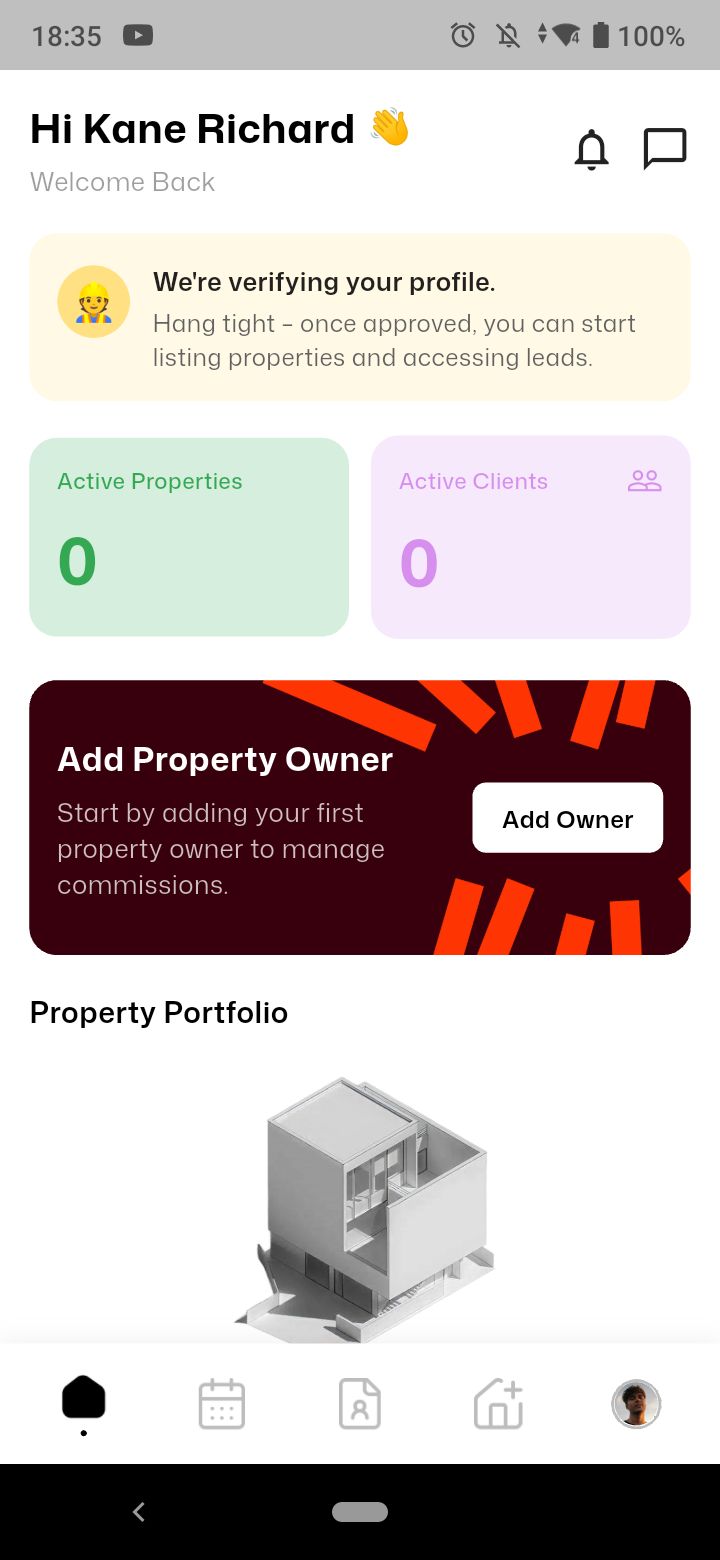
Task: Open the chat messages icon
Action: [664, 147]
